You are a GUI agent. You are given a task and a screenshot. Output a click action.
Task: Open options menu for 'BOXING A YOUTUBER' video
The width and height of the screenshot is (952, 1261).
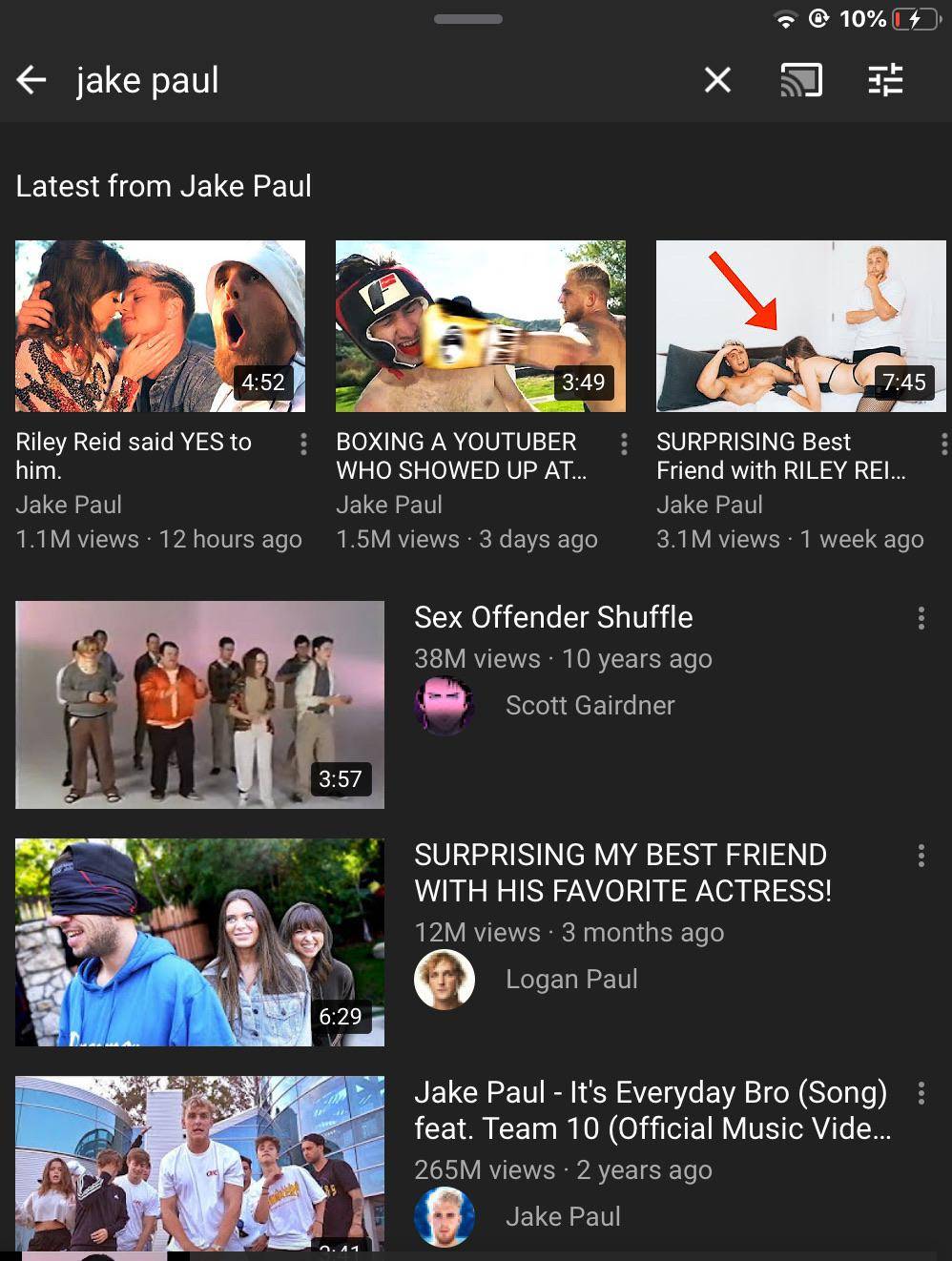pyautogui.click(x=624, y=443)
